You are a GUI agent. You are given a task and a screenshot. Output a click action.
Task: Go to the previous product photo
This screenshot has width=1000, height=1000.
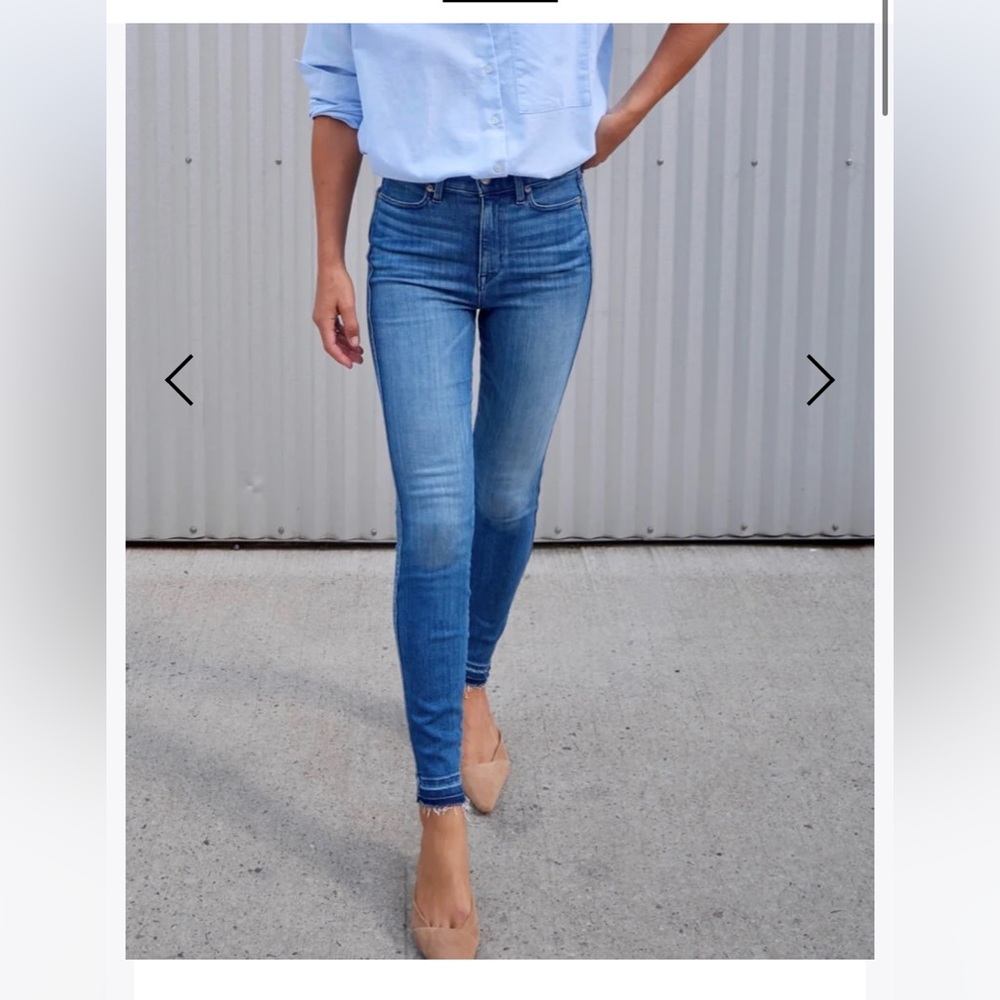pyautogui.click(x=180, y=380)
